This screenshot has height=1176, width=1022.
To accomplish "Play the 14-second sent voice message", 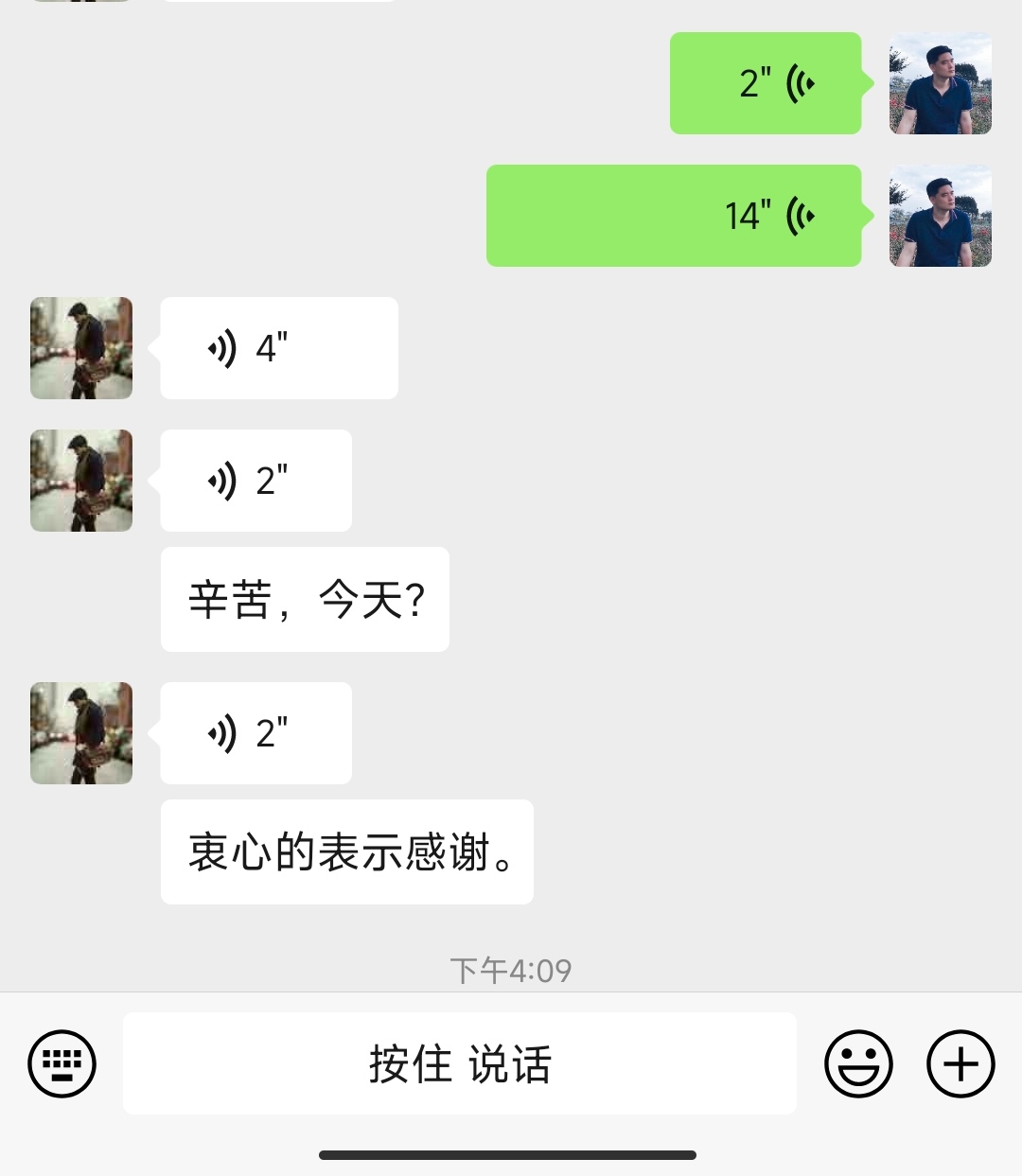I will tap(674, 216).
